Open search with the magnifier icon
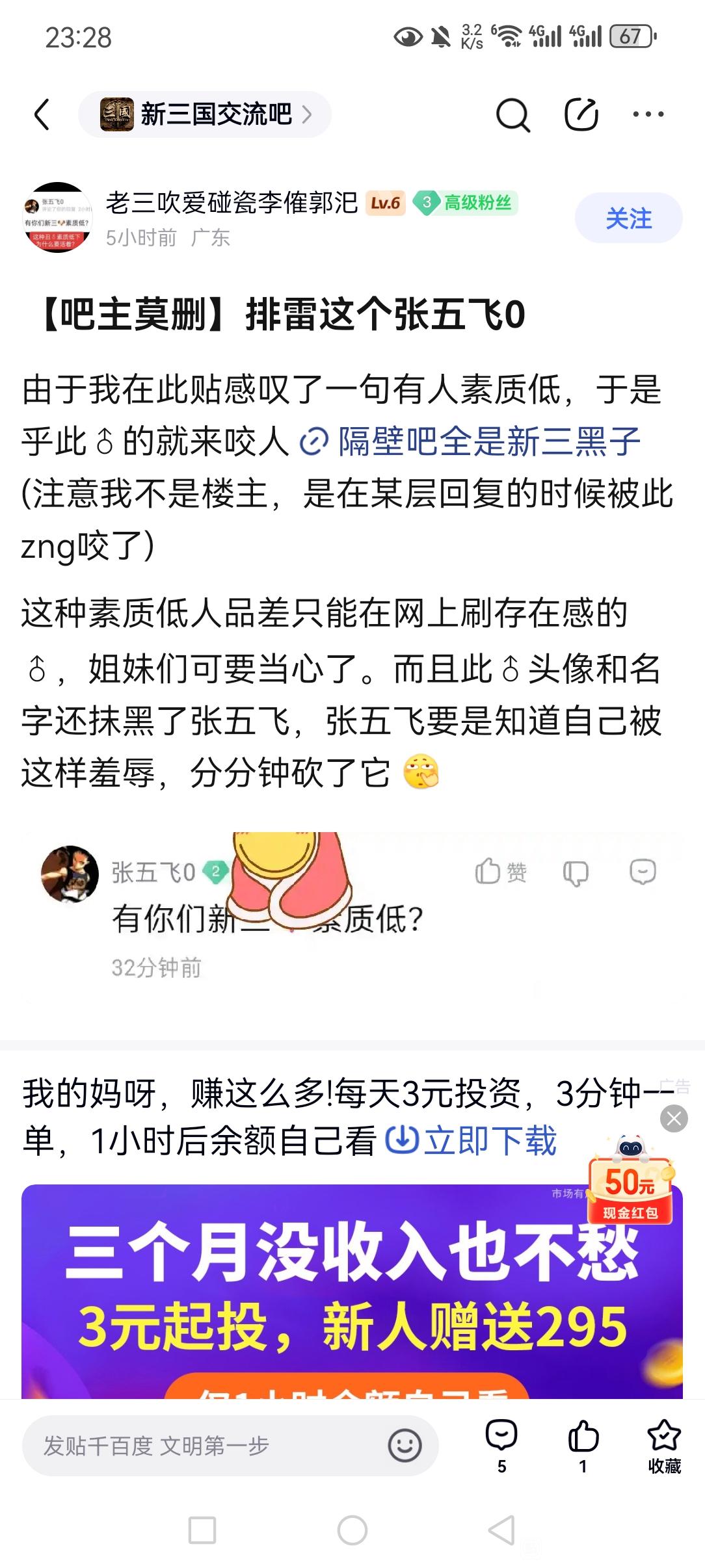This screenshot has width=705, height=1568. 512,115
